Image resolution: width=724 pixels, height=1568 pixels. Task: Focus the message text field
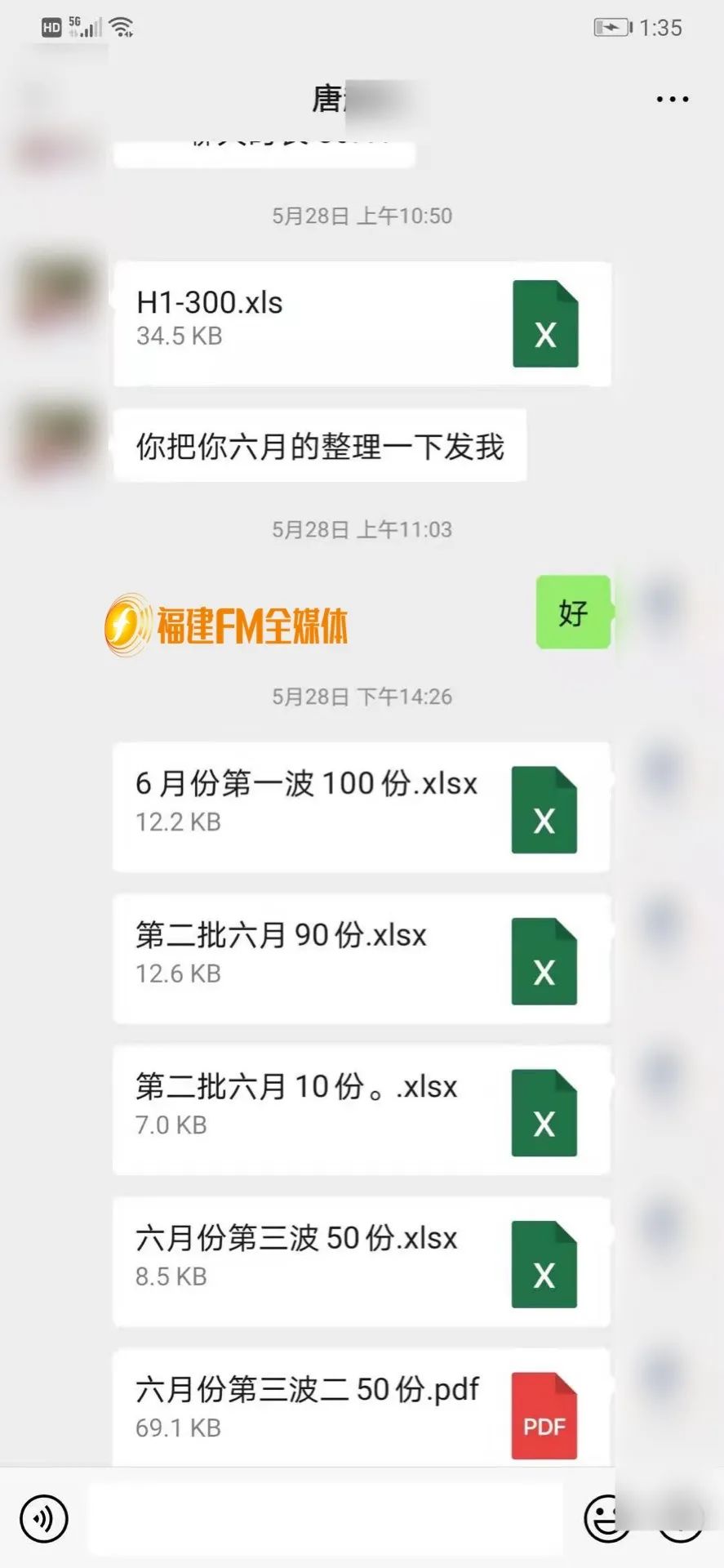[x=325, y=1518]
